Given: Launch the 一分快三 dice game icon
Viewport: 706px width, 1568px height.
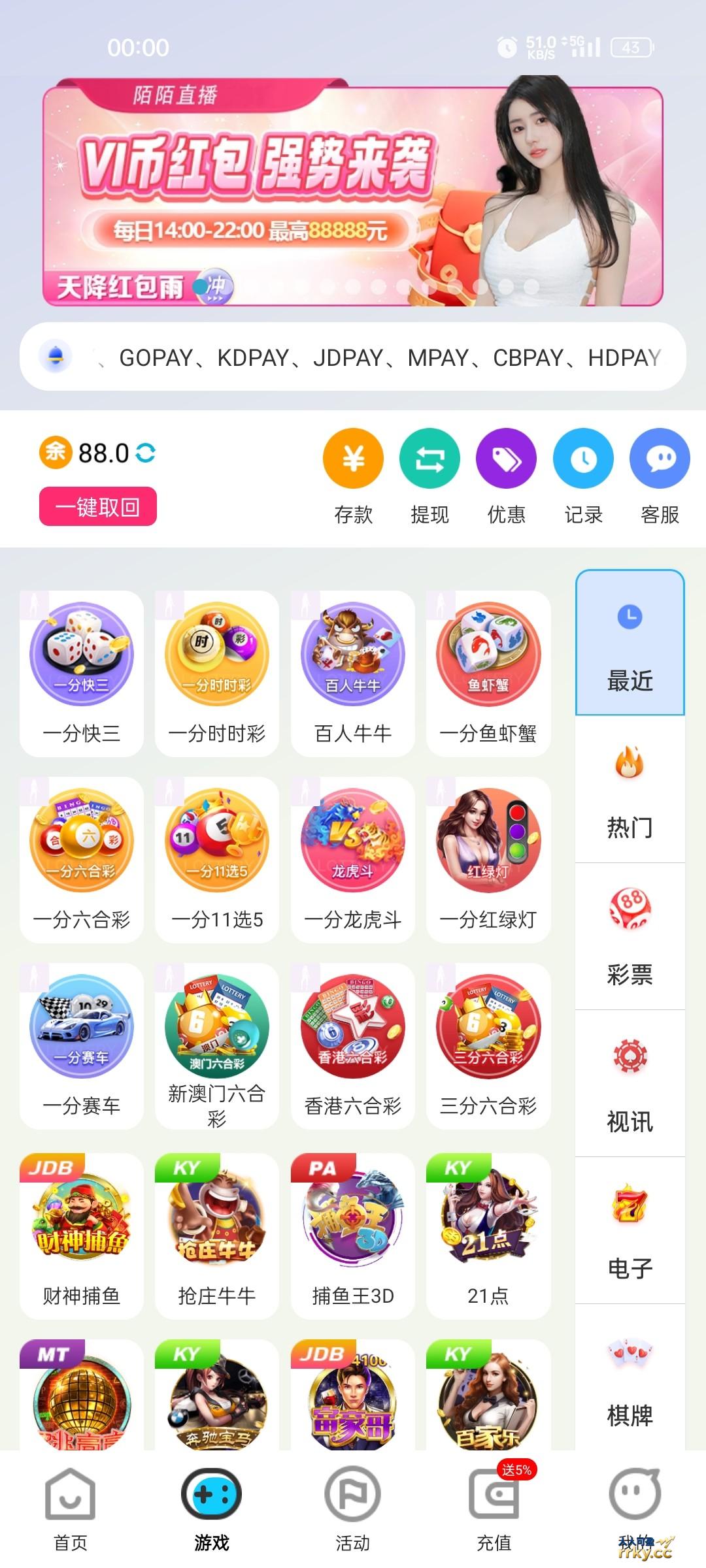Looking at the screenshot, I should (80, 660).
